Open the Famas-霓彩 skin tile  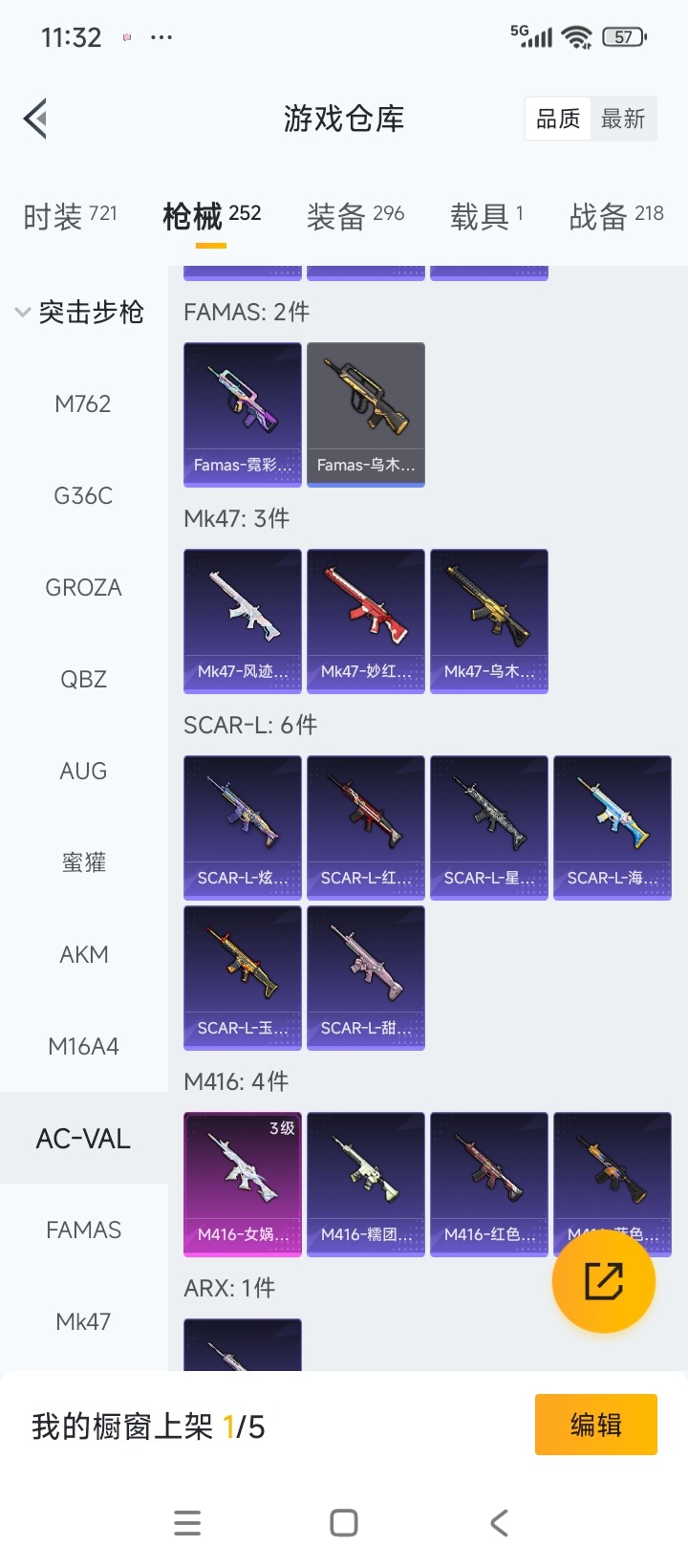(243, 414)
